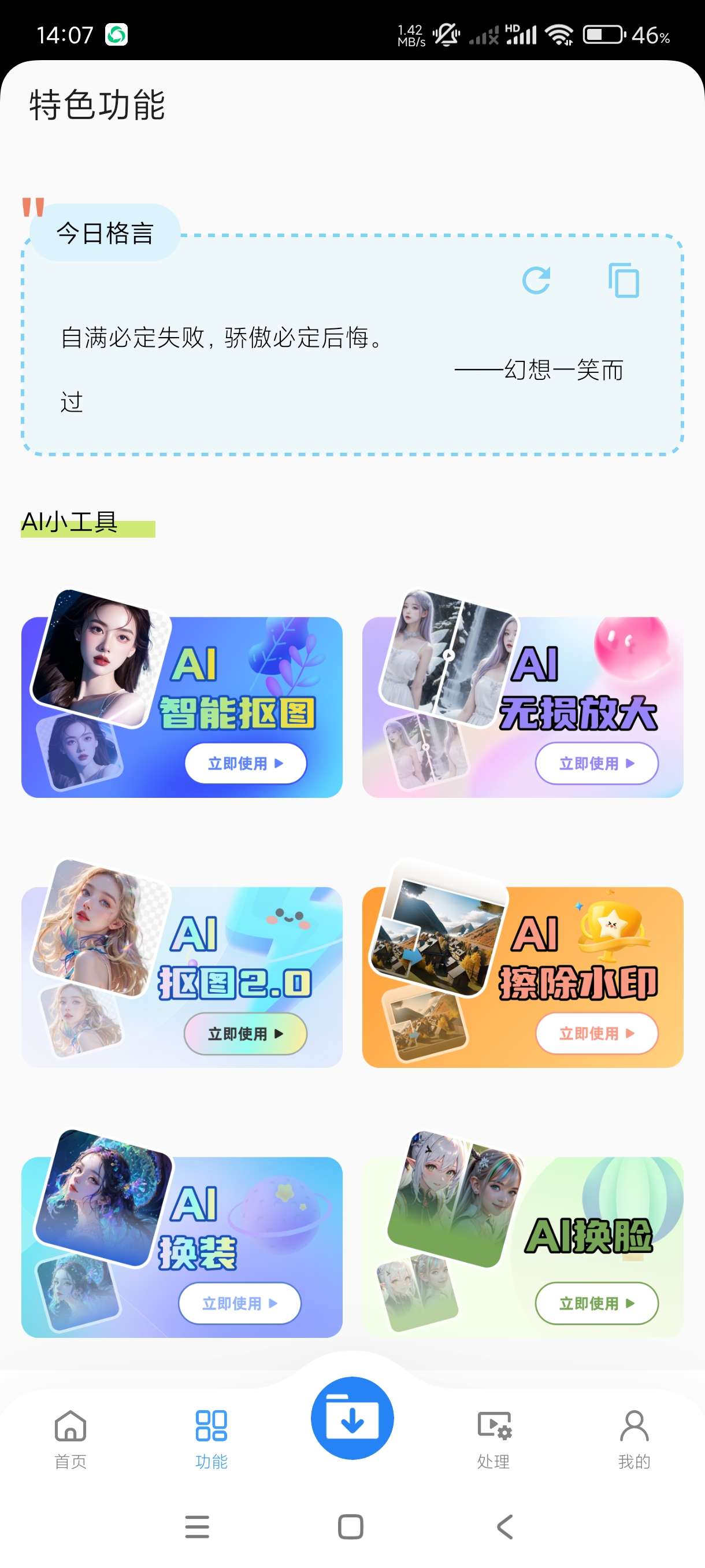Go back using the system back arrow
705x1568 pixels.
coord(505,1526)
